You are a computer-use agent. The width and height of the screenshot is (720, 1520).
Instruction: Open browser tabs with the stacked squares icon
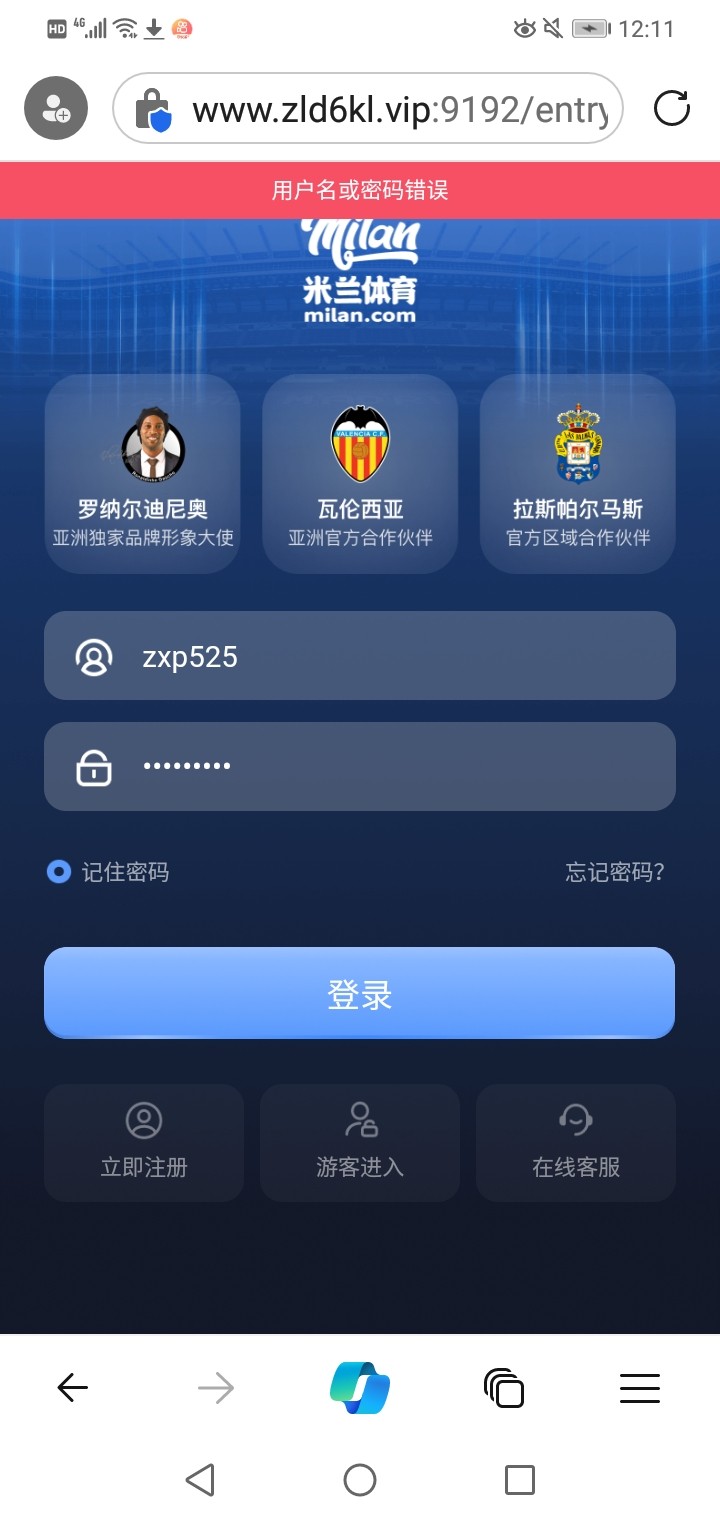[504, 1388]
